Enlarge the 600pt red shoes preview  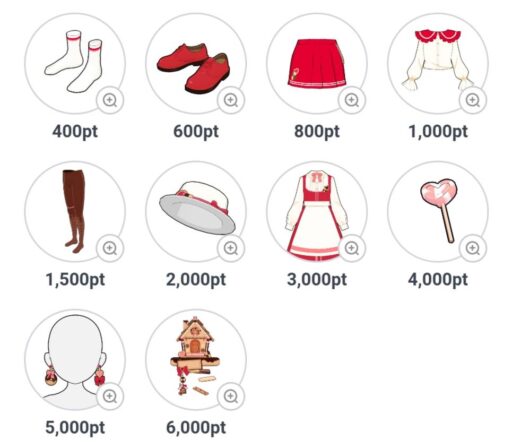click(x=231, y=100)
